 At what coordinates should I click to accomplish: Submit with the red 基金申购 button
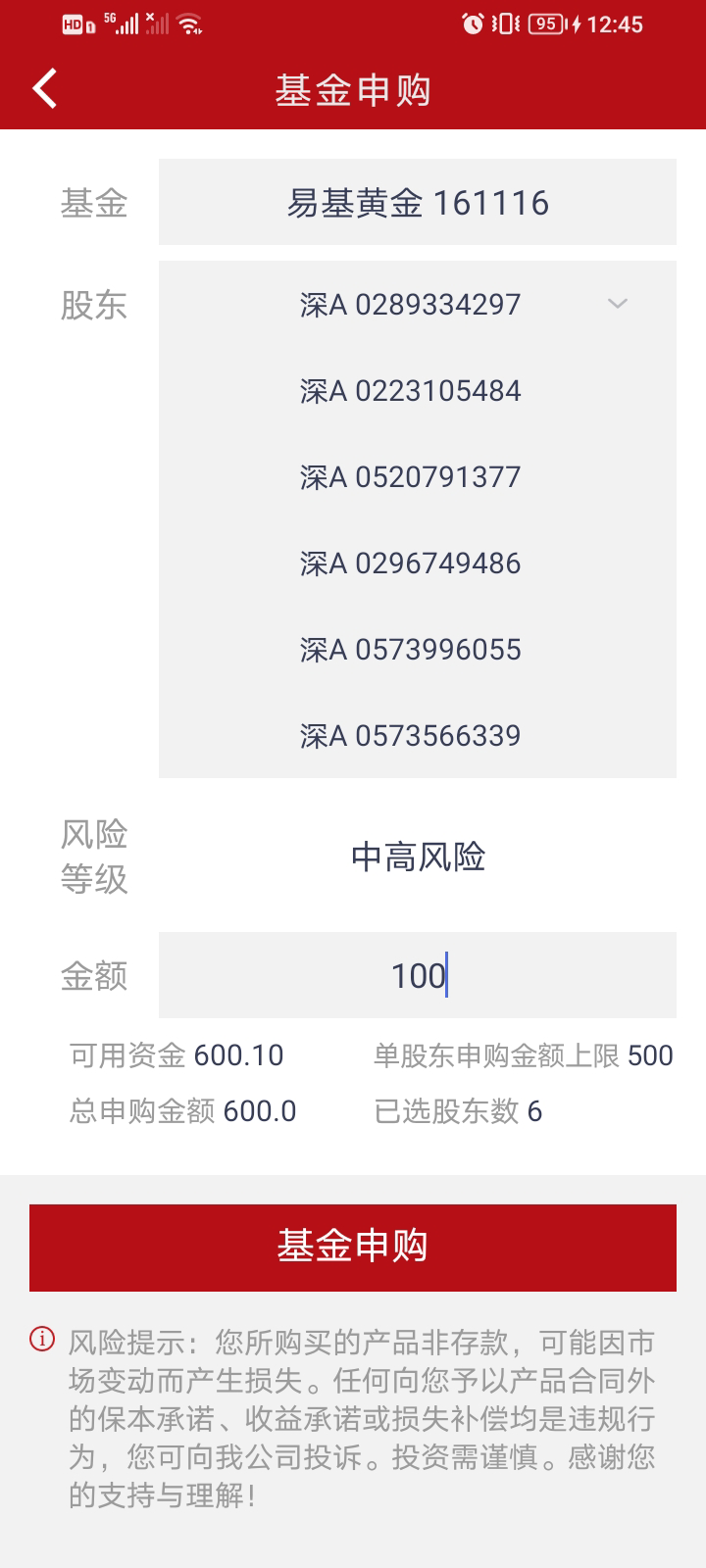click(353, 1247)
